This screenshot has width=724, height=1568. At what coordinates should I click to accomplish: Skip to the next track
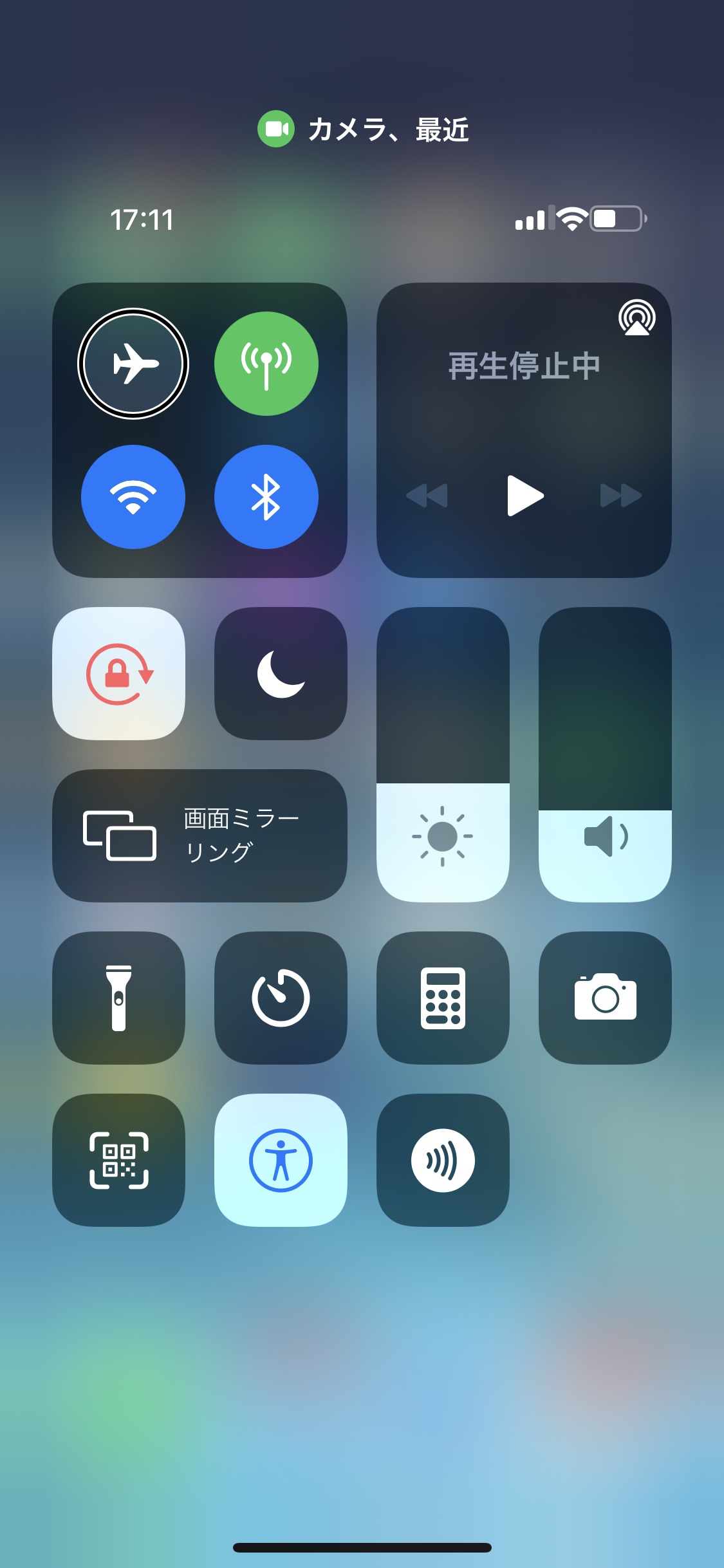(621, 496)
